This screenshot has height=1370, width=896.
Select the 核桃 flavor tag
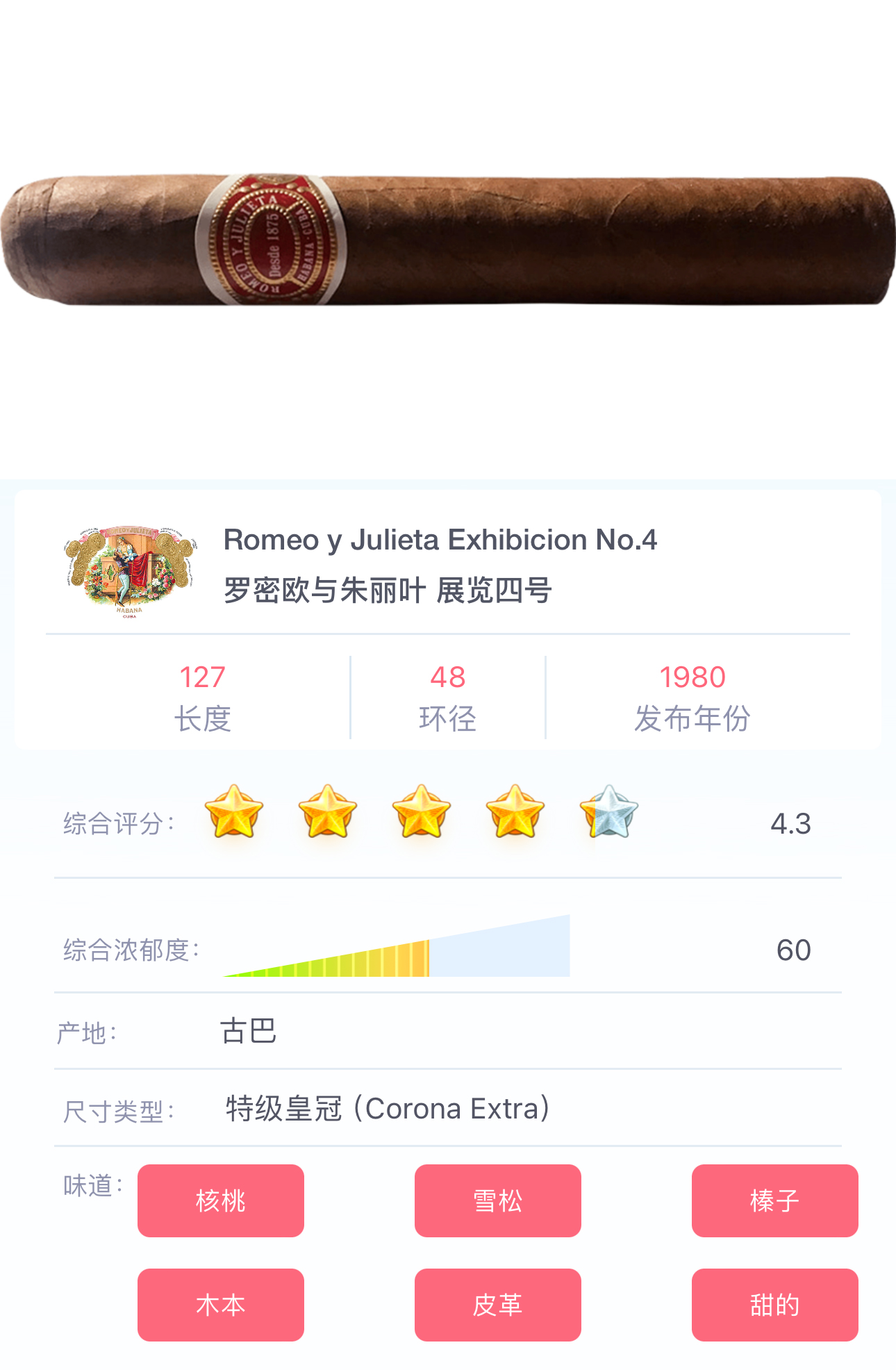[x=221, y=1200]
